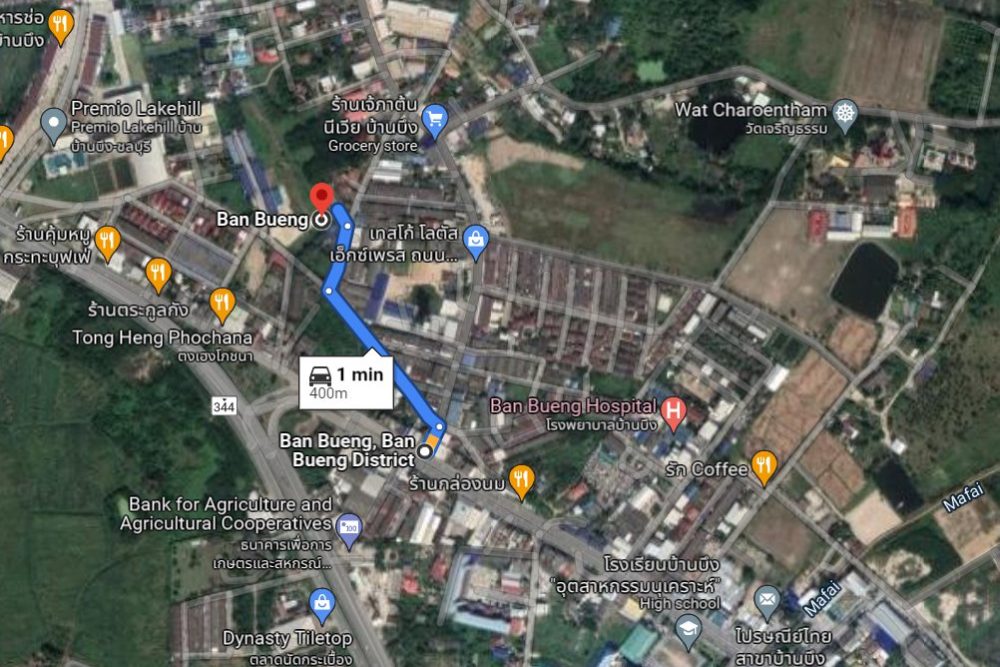This screenshot has width=1000, height=667.
Task: Open the Ban Bueng Hospital marker
Action: click(674, 410)
